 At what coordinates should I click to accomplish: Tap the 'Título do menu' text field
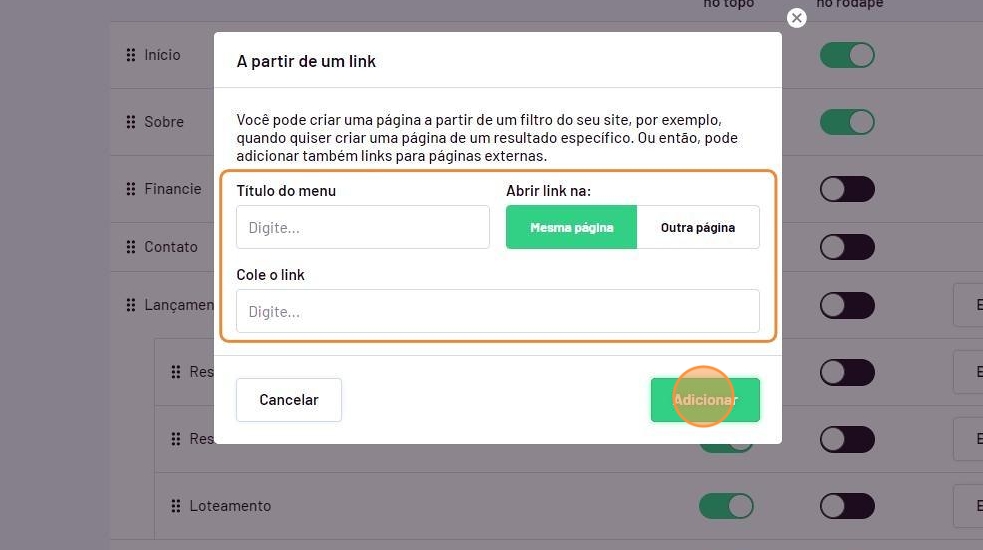(362, 227)
